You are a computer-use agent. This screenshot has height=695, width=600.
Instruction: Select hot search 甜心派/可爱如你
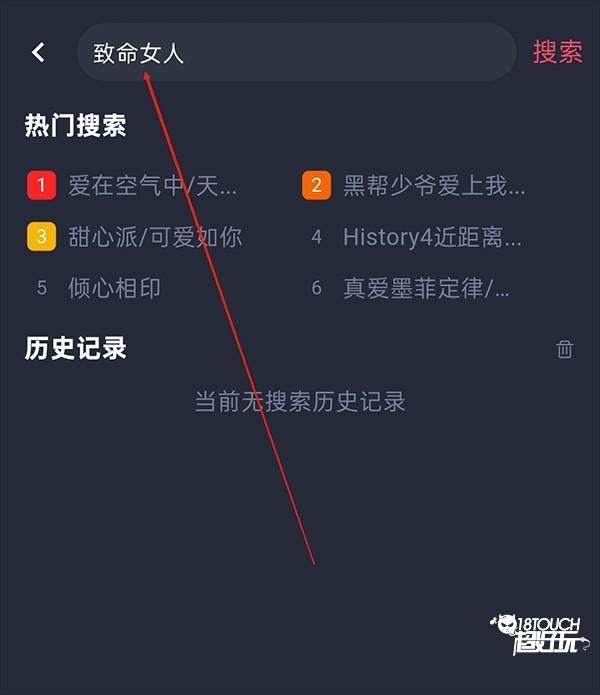click(155, 237)
